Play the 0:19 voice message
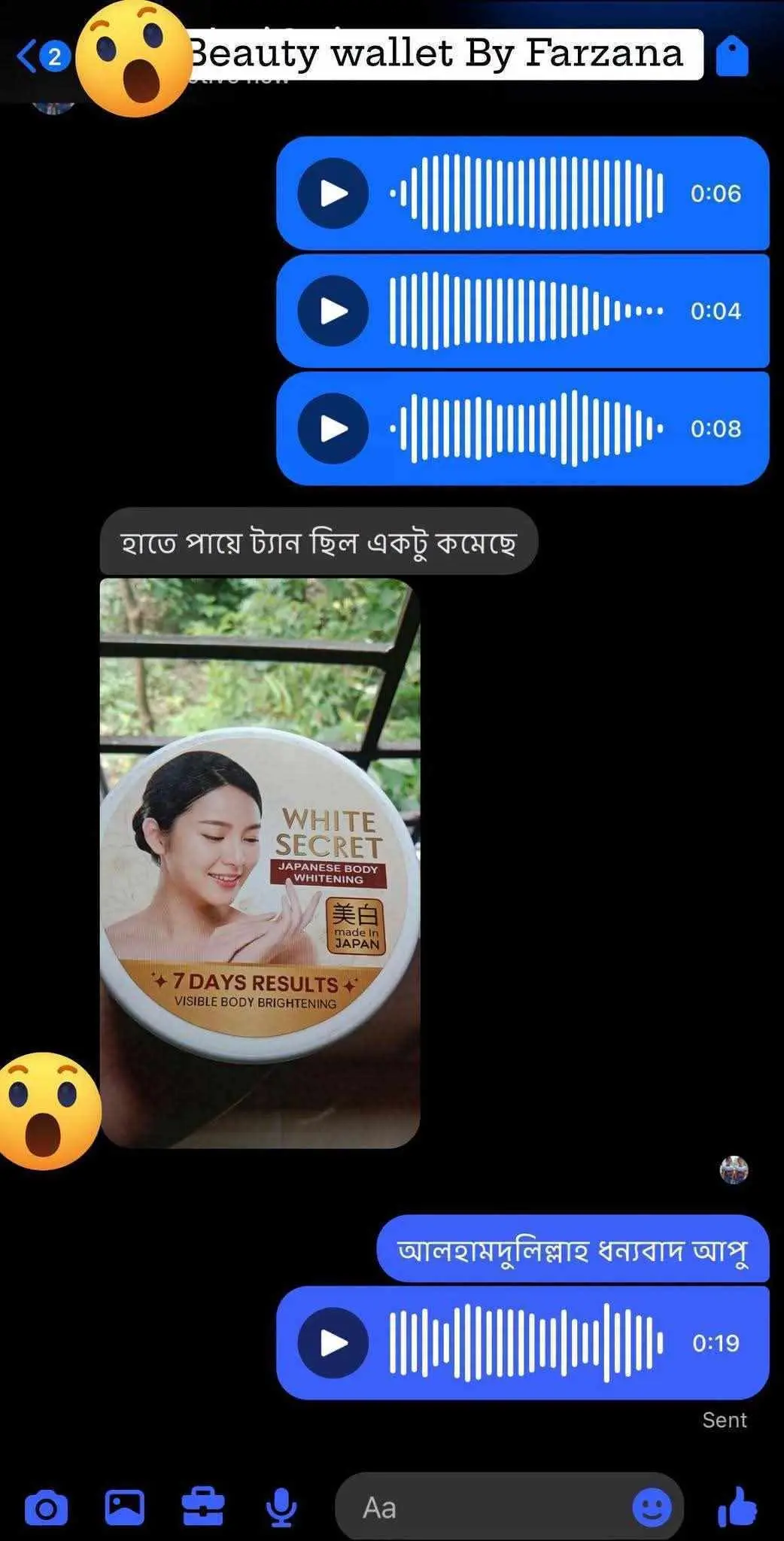 pos(333,1343)
